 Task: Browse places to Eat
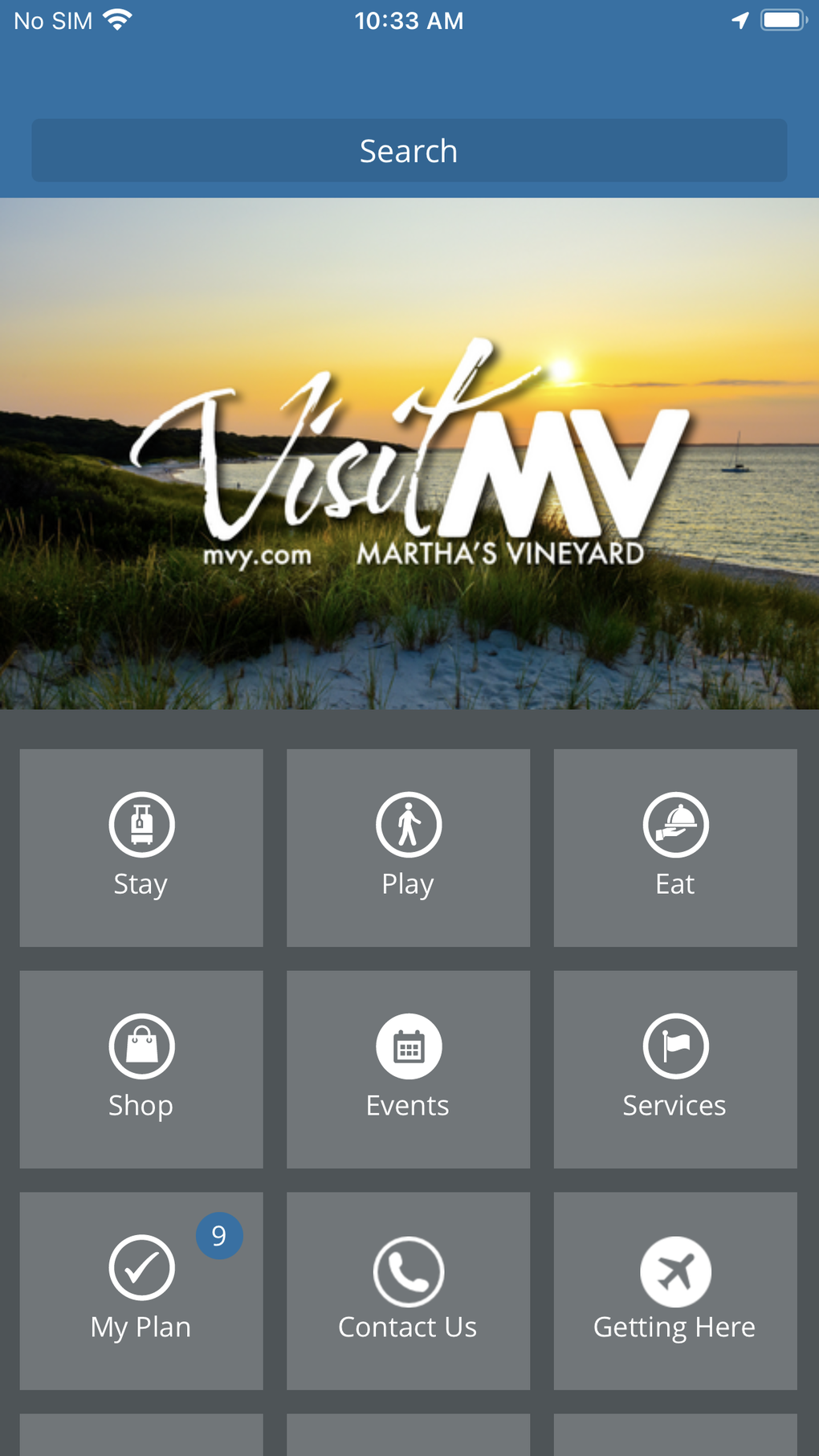(675, 847)
